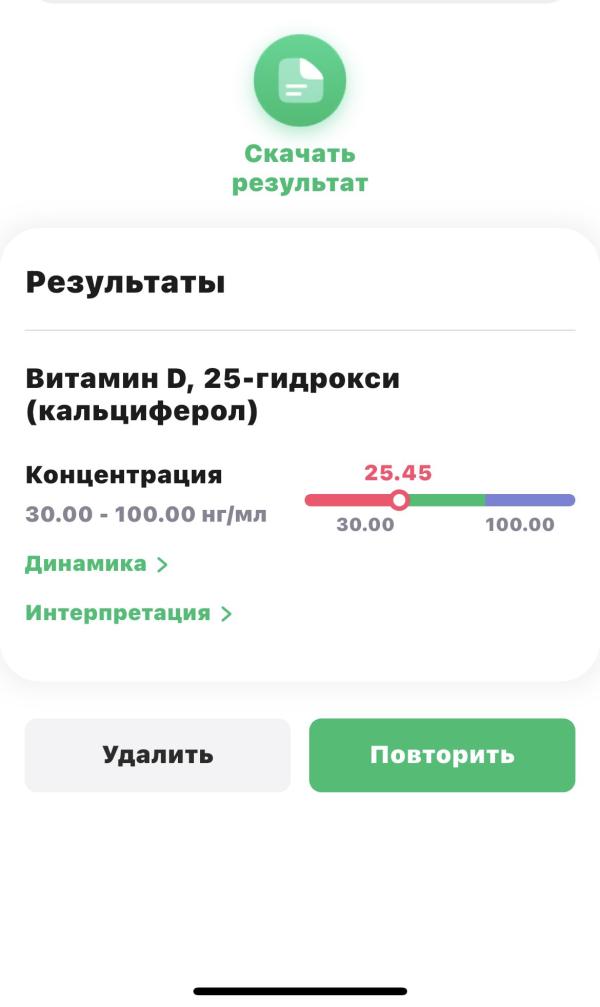The image size is (600, 1007).
Task: Tap the Удалить button
Action: (157, 755)
